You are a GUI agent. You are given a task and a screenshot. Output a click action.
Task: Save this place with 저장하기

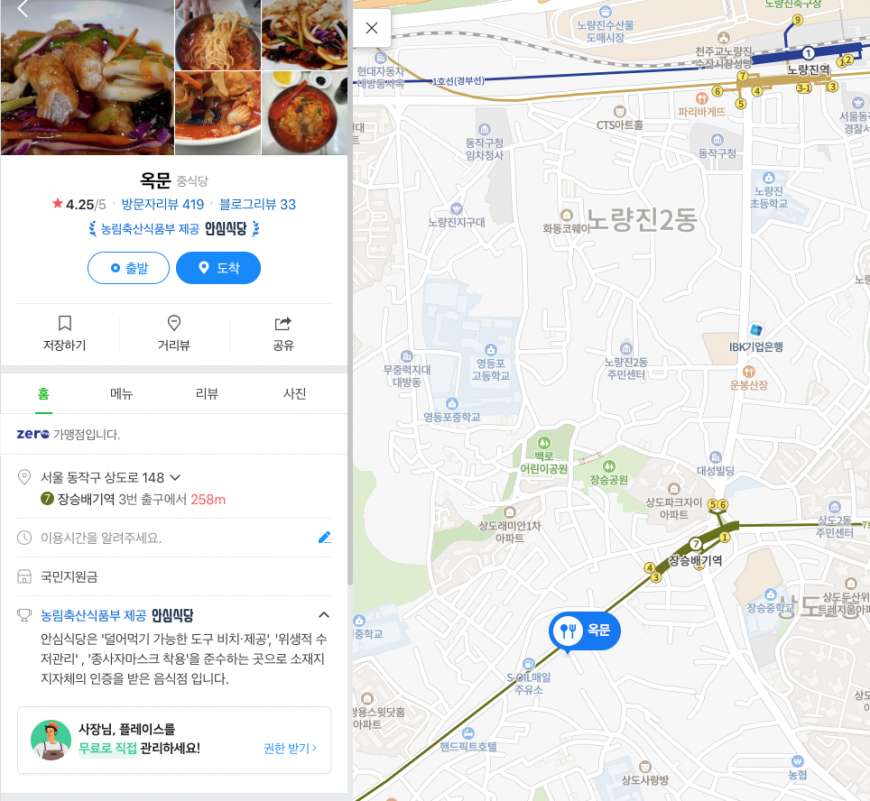(64, 333)
